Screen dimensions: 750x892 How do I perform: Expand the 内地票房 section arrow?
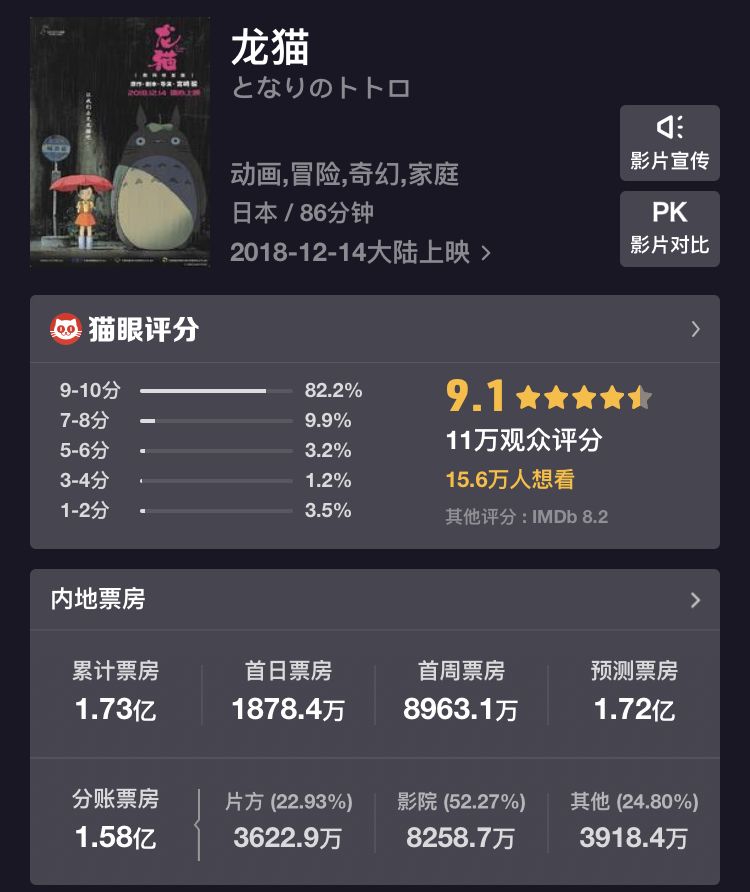pyautogui.click(x=697, y=600)
